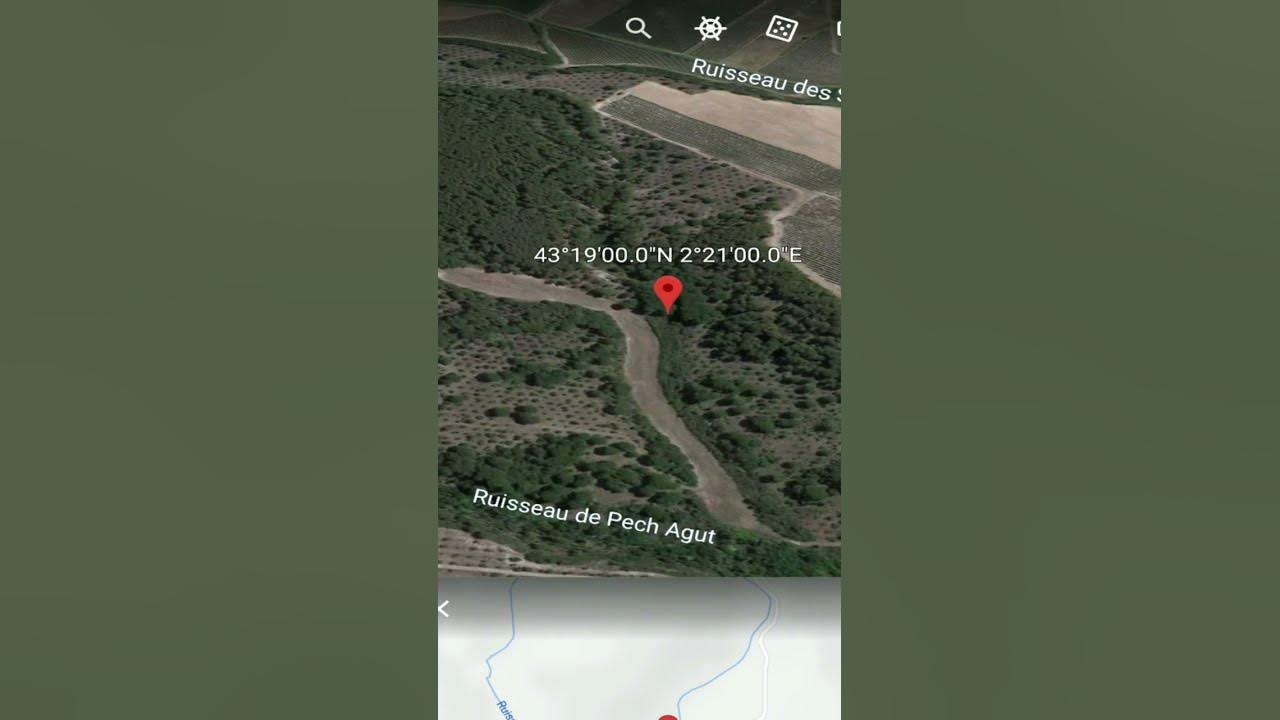1280x720 pixels.
Task: Roll the I'm Feeling Lucky dice
Action: (x=781, y=28)
